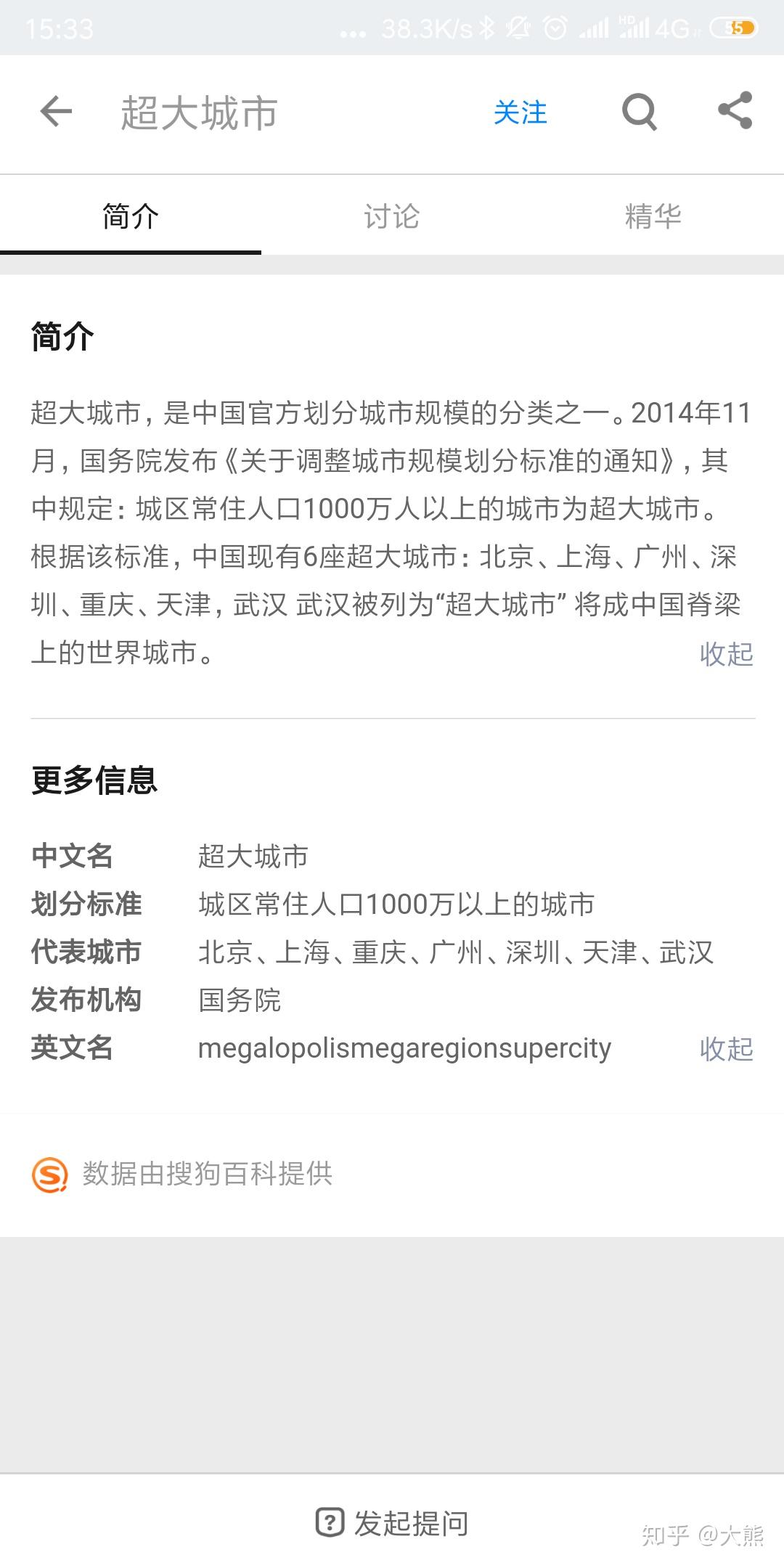Switch to the 精华 tab
784x1568 pixels.
pyautogui.click(x=653, y=216)
